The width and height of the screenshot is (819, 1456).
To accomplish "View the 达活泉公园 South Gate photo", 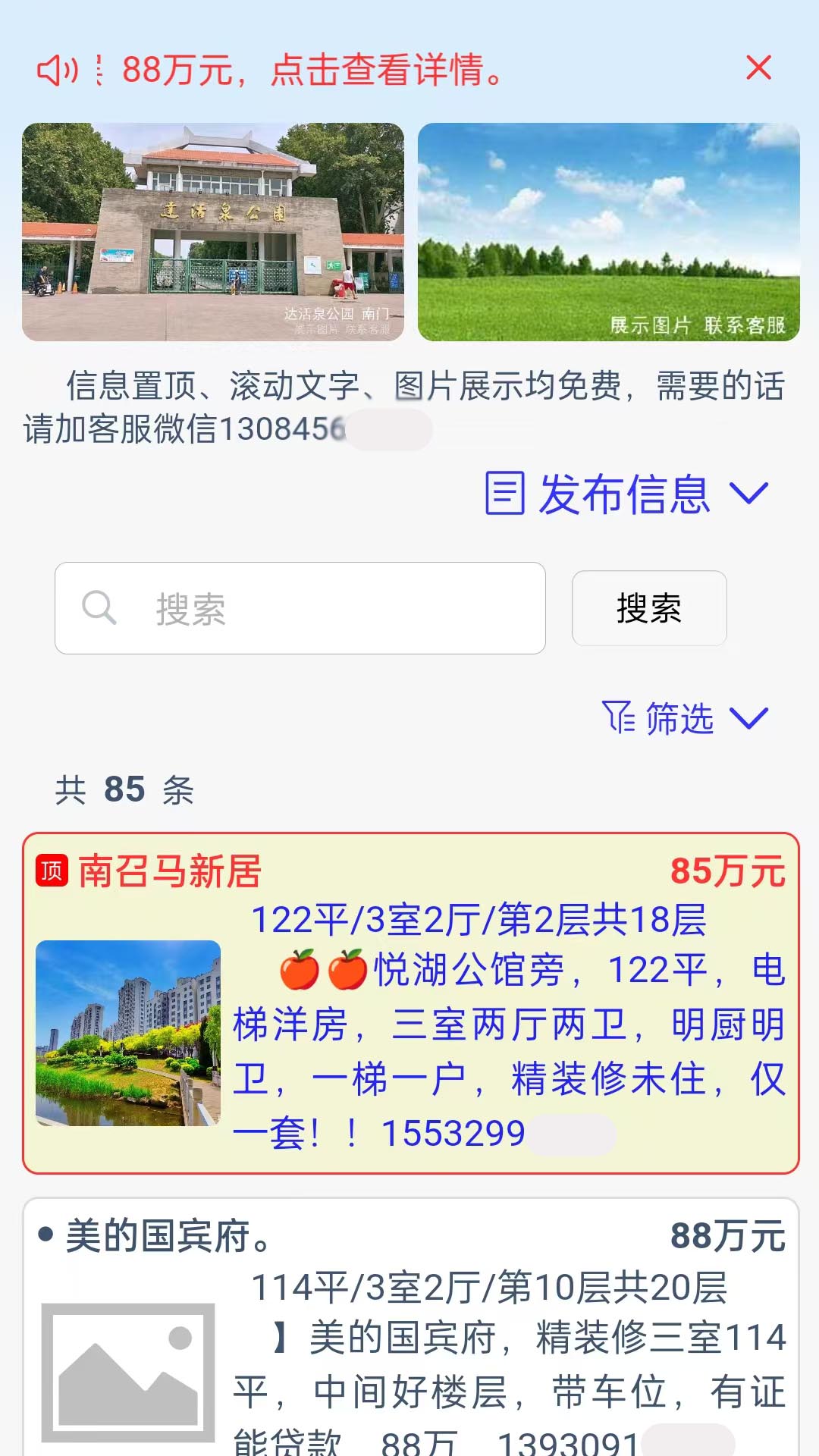I will (212, 231).
